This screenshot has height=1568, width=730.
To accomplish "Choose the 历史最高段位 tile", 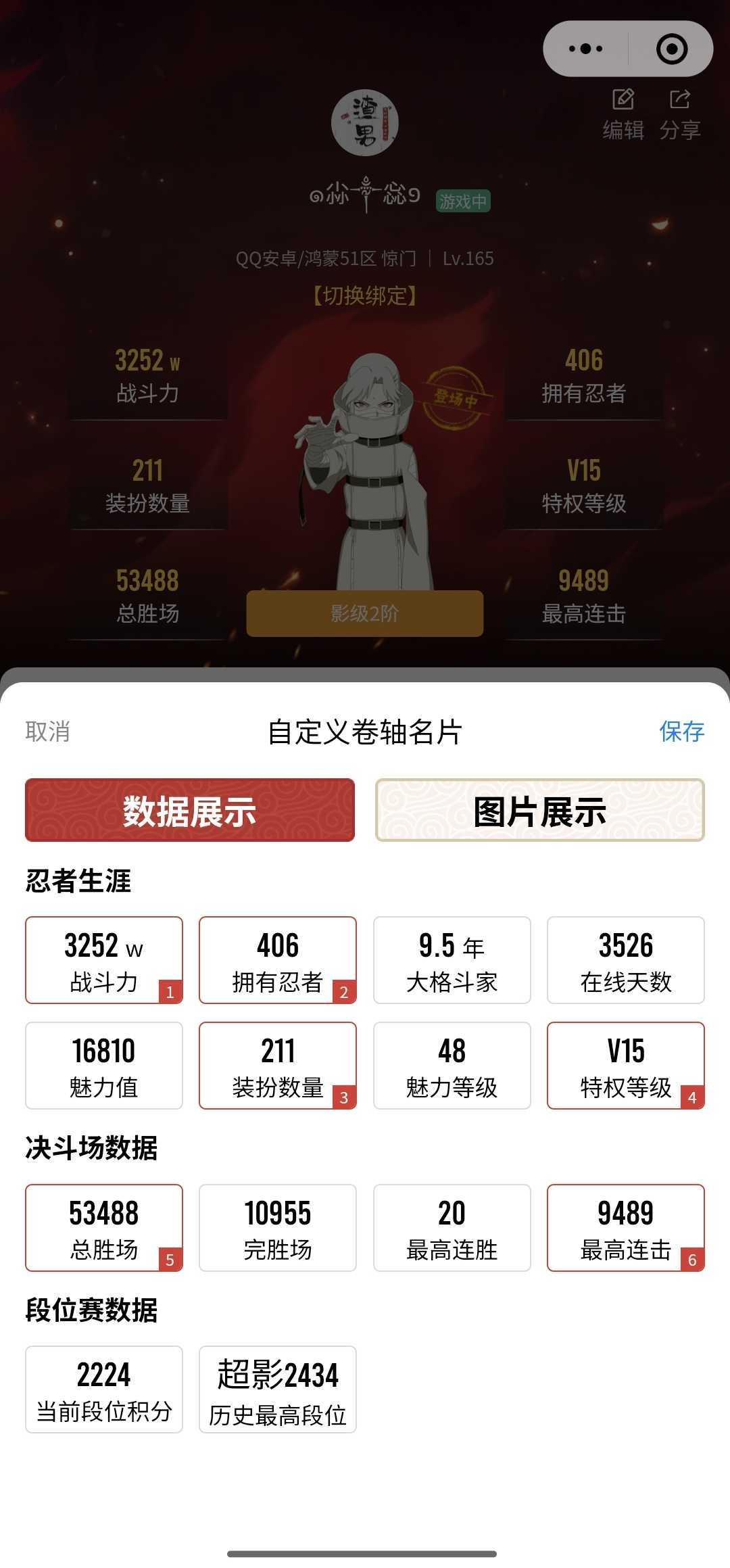I will click(277, 1389).
